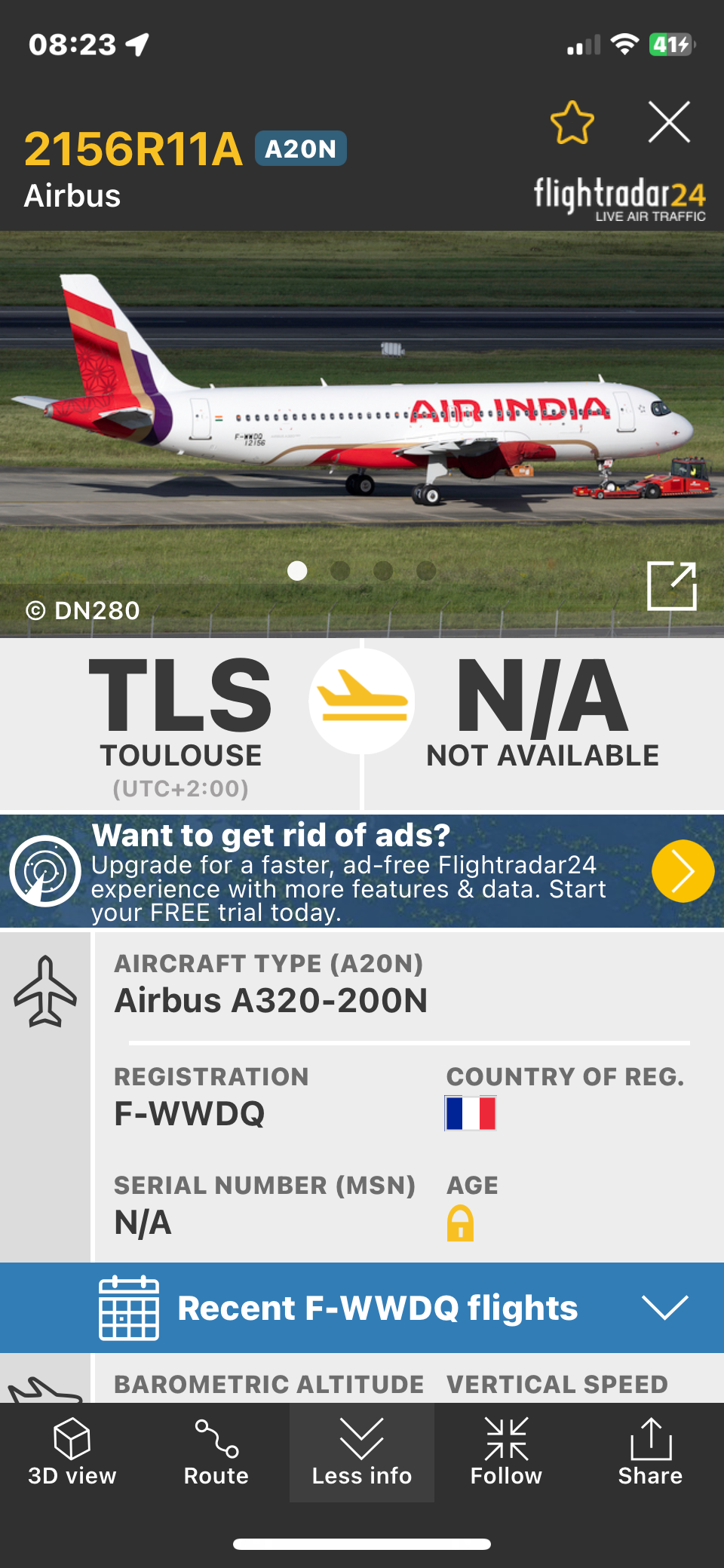Share this flight
Screen dimensions: 724x1568
tap(650, 1452)
